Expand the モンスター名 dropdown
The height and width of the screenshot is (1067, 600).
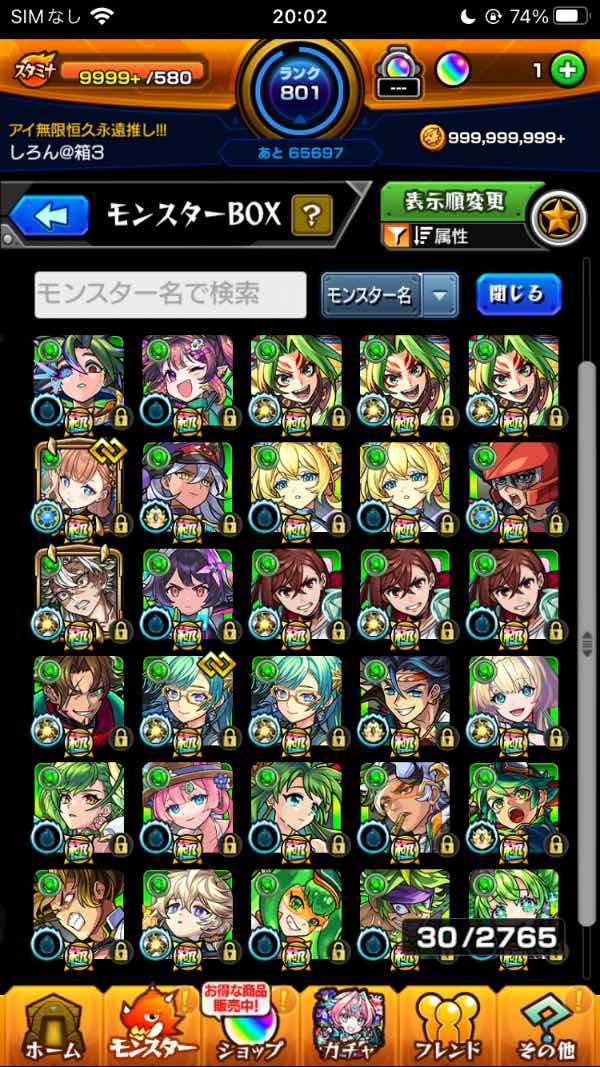(439, 295)
